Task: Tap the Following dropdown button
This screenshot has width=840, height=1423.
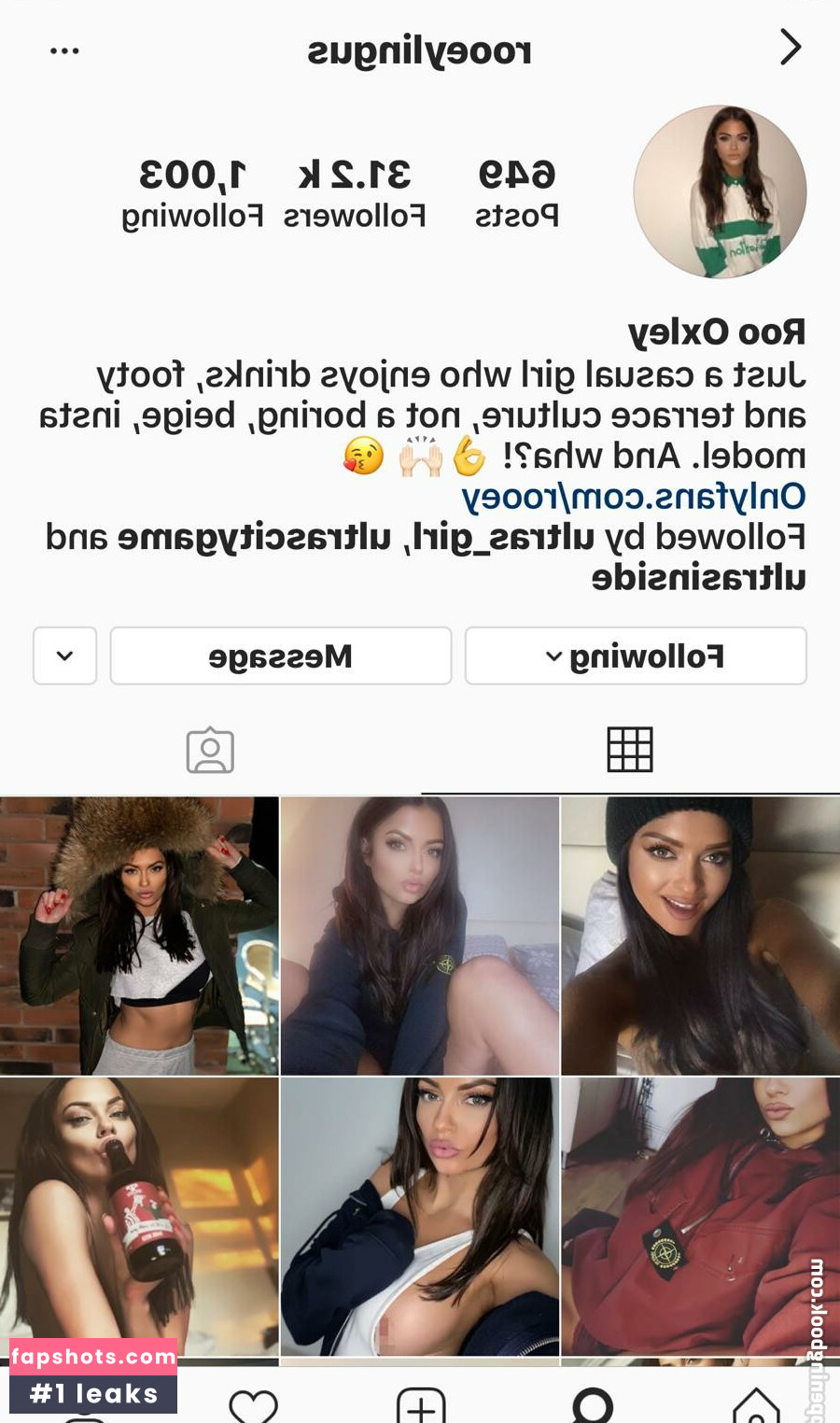Action: coord(636,656)
